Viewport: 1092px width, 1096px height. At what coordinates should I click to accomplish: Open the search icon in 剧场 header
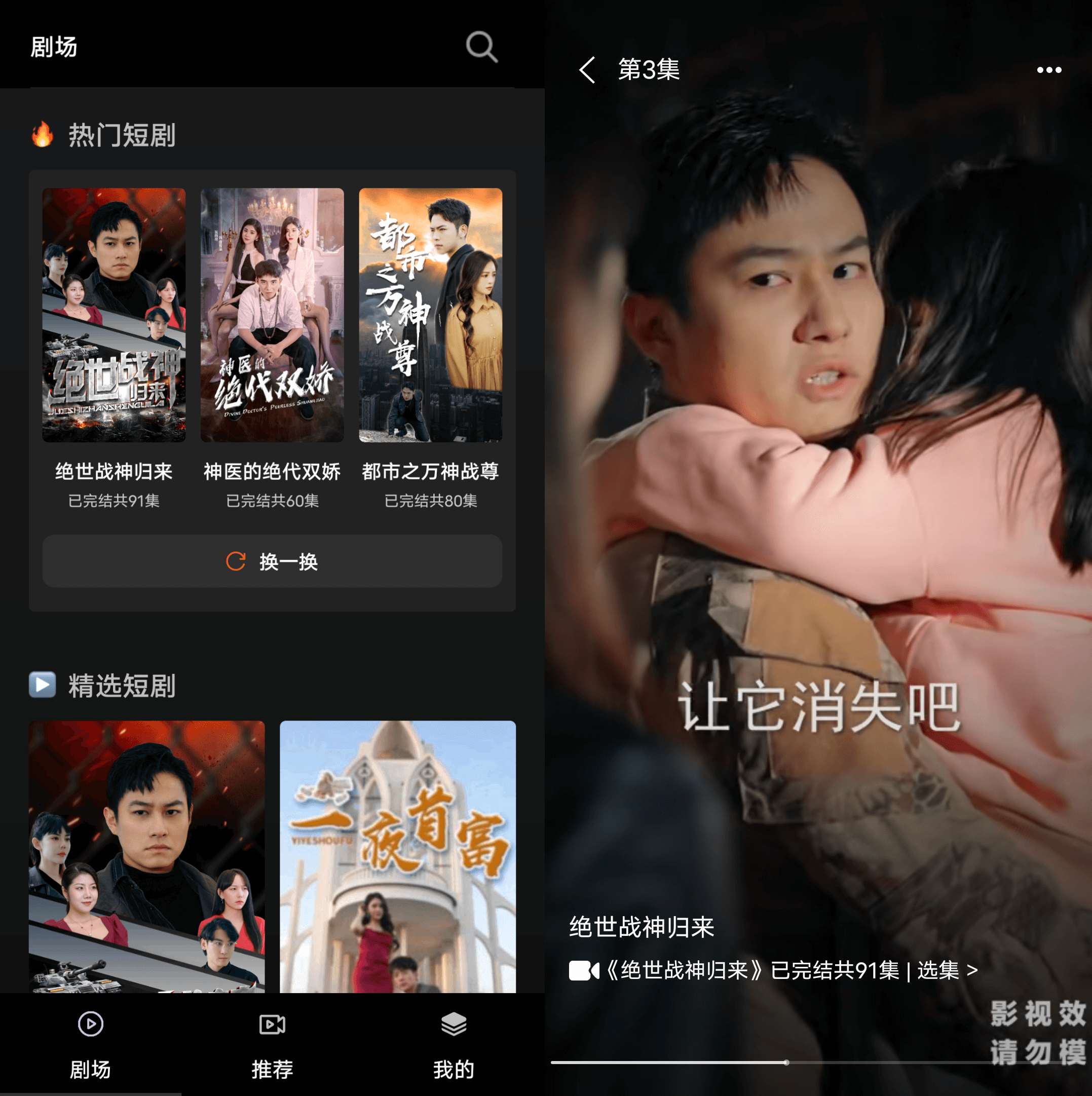481,47
